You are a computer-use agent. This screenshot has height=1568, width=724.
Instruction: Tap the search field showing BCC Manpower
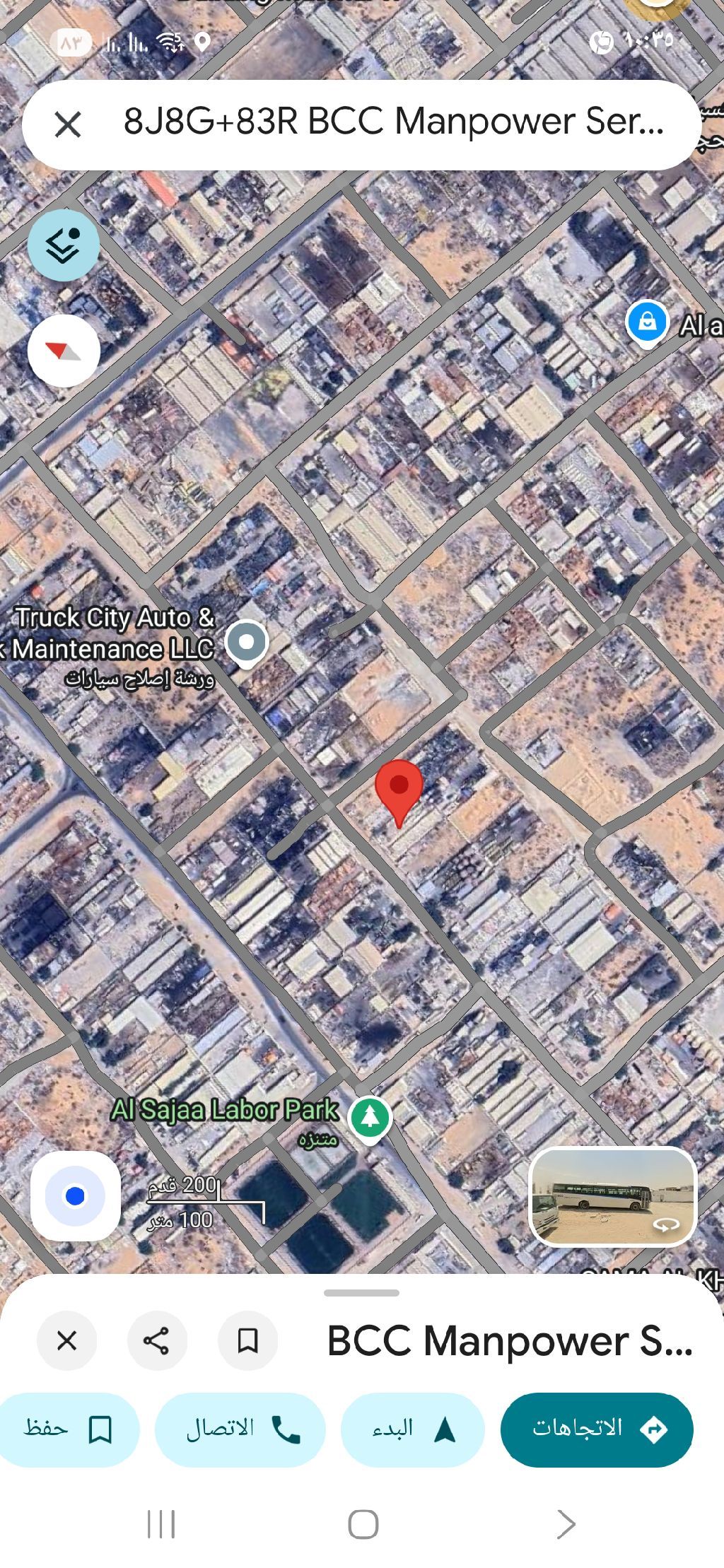tap(392, 122)
